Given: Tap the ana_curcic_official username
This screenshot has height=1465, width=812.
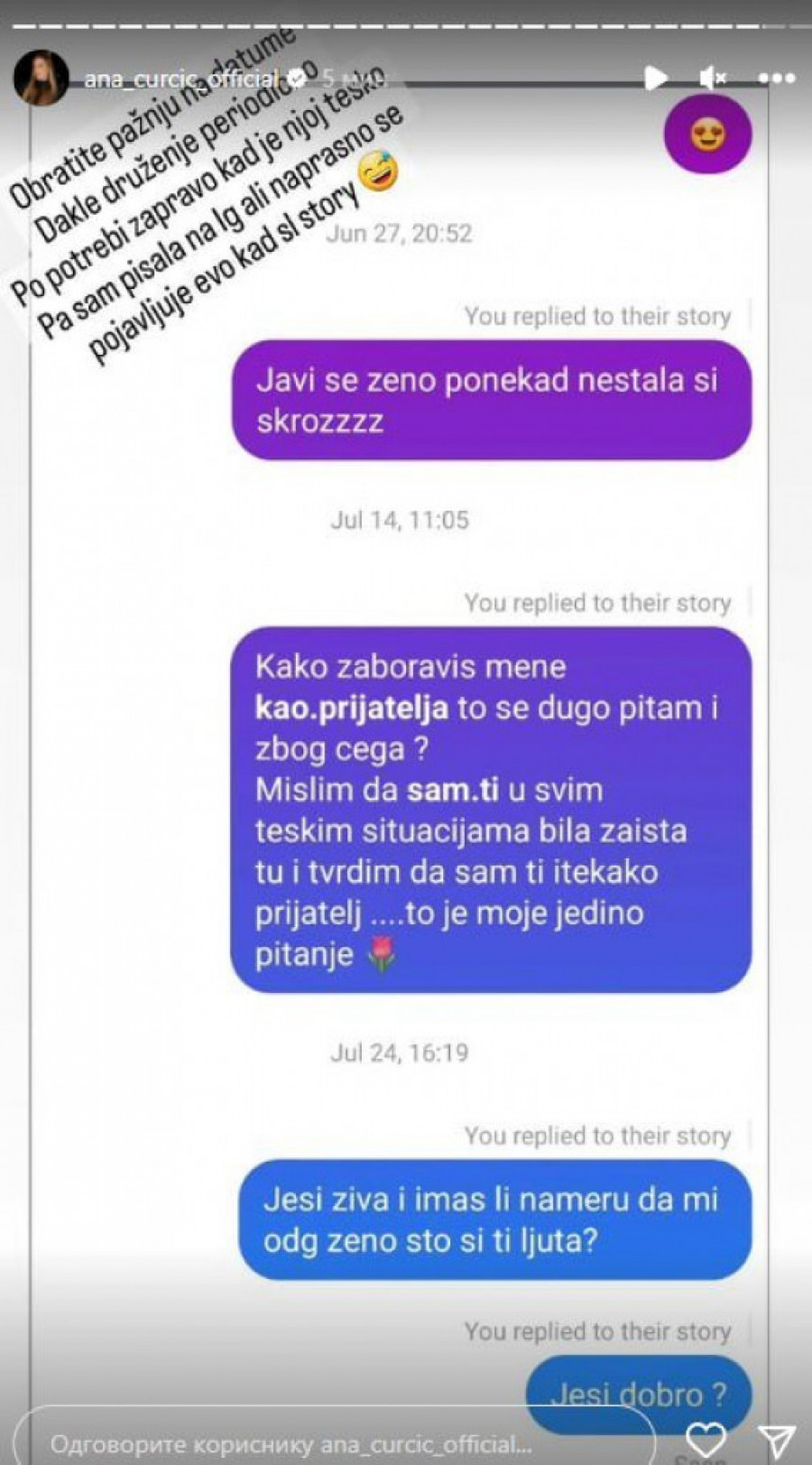Looking at the screenshot, I should coord(180,79).
